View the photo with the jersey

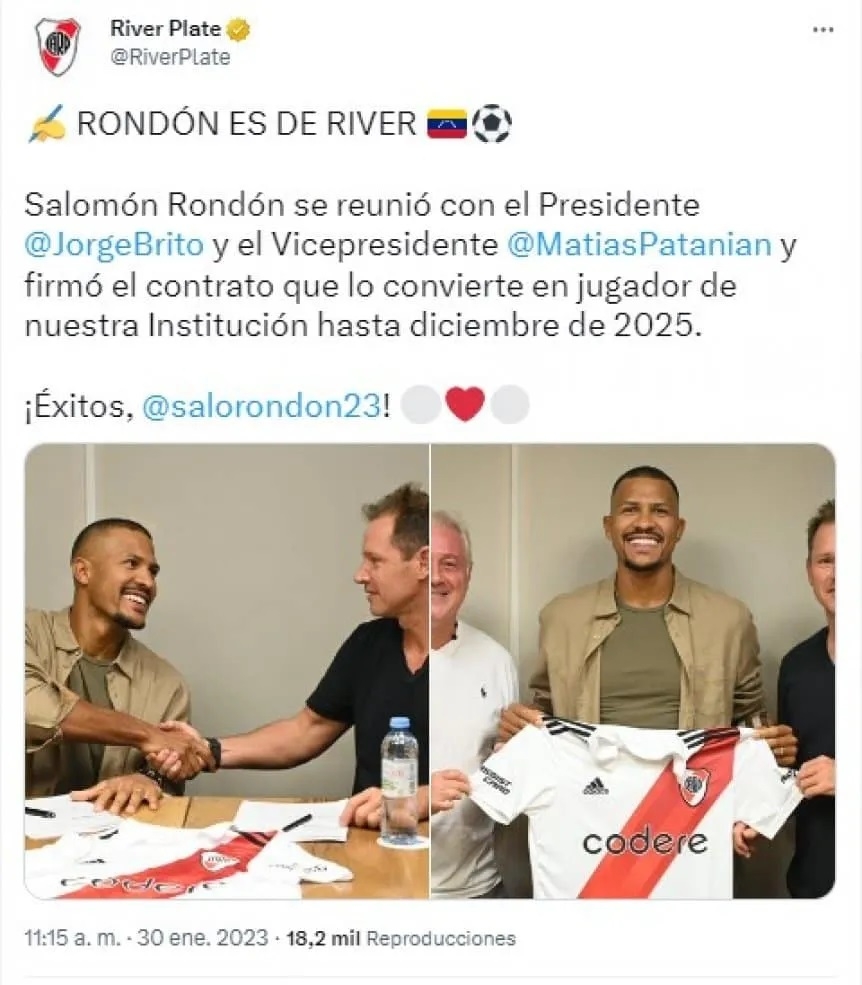[633, 670]
